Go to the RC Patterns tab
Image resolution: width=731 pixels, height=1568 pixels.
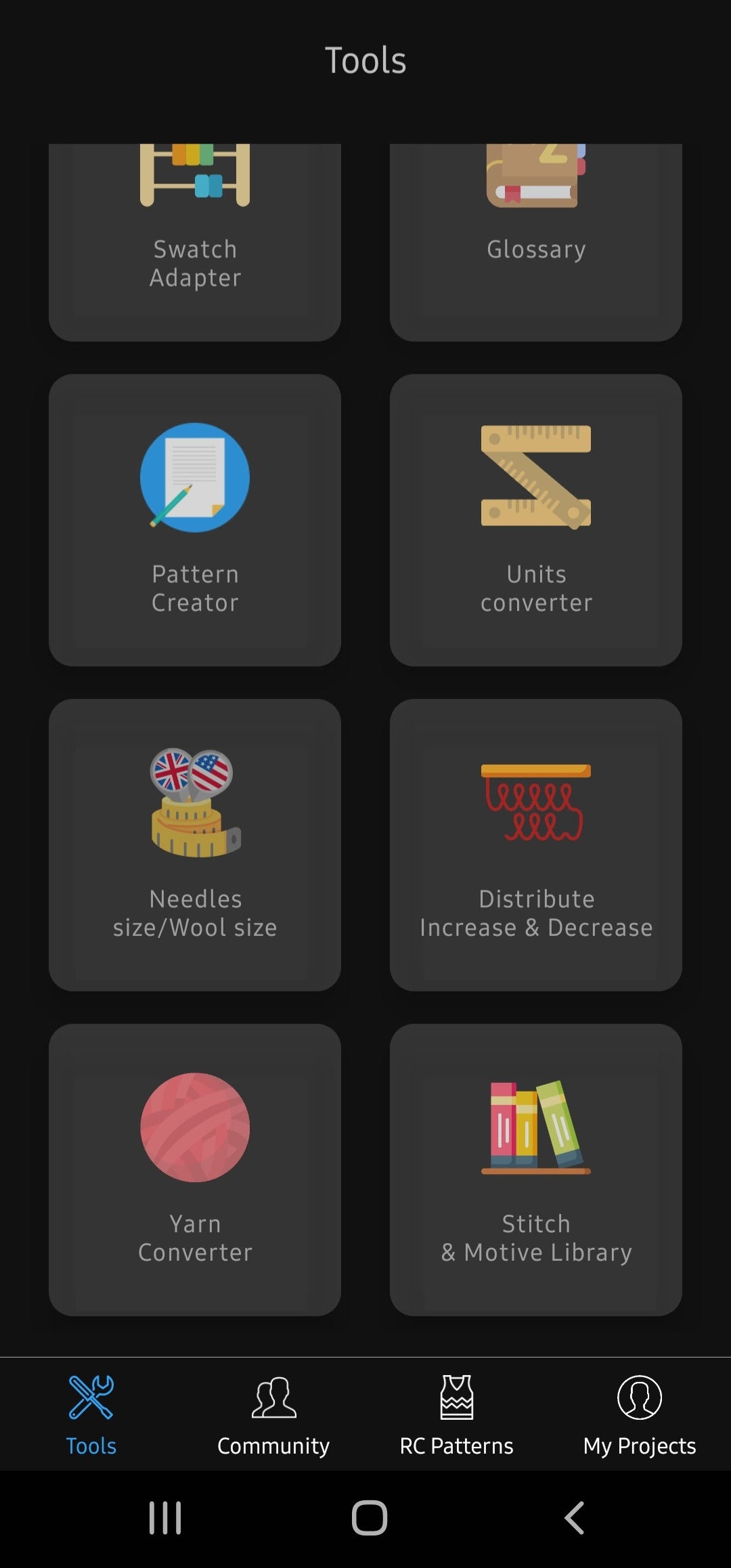(x=456, y=1414)
